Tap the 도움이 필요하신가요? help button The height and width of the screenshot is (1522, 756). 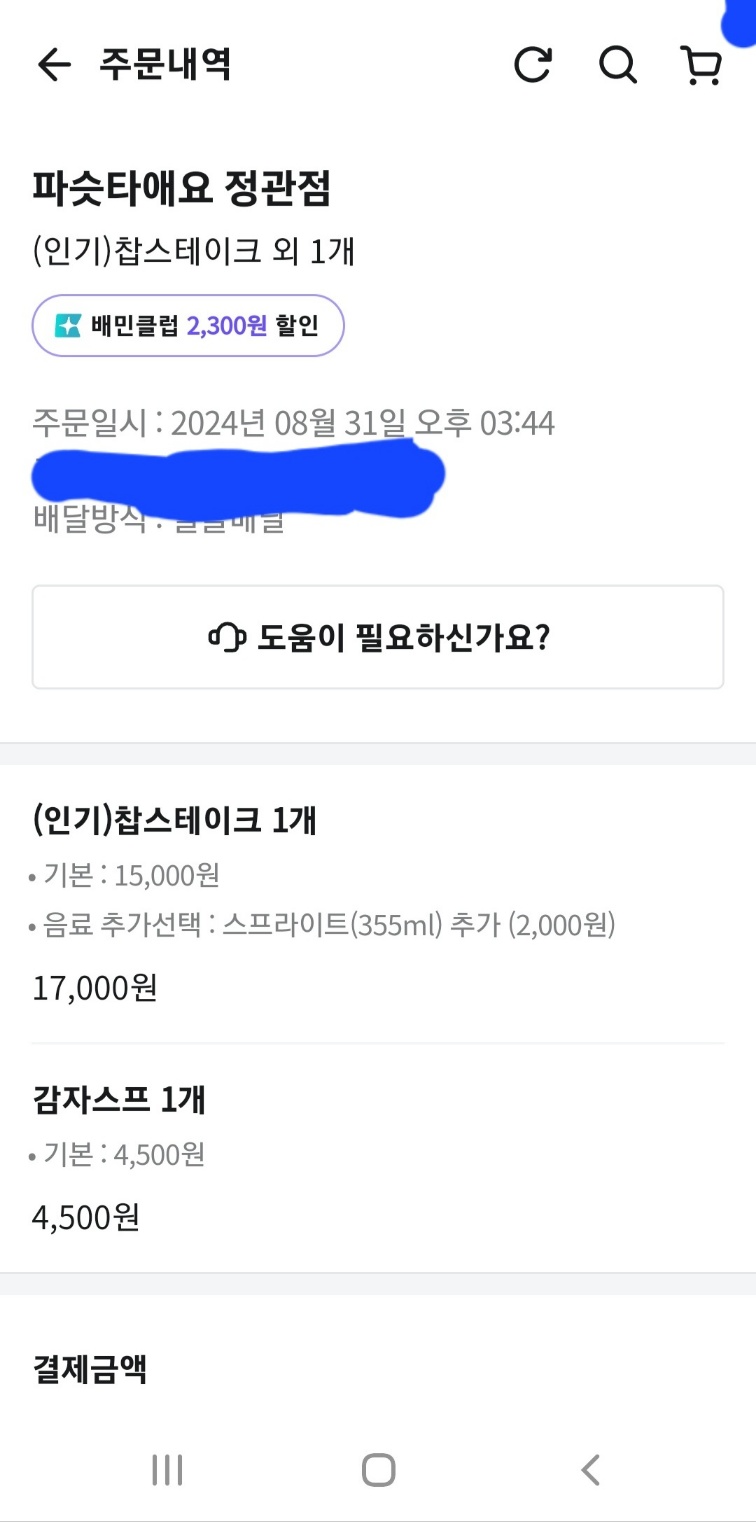click(x=378, y=637)
